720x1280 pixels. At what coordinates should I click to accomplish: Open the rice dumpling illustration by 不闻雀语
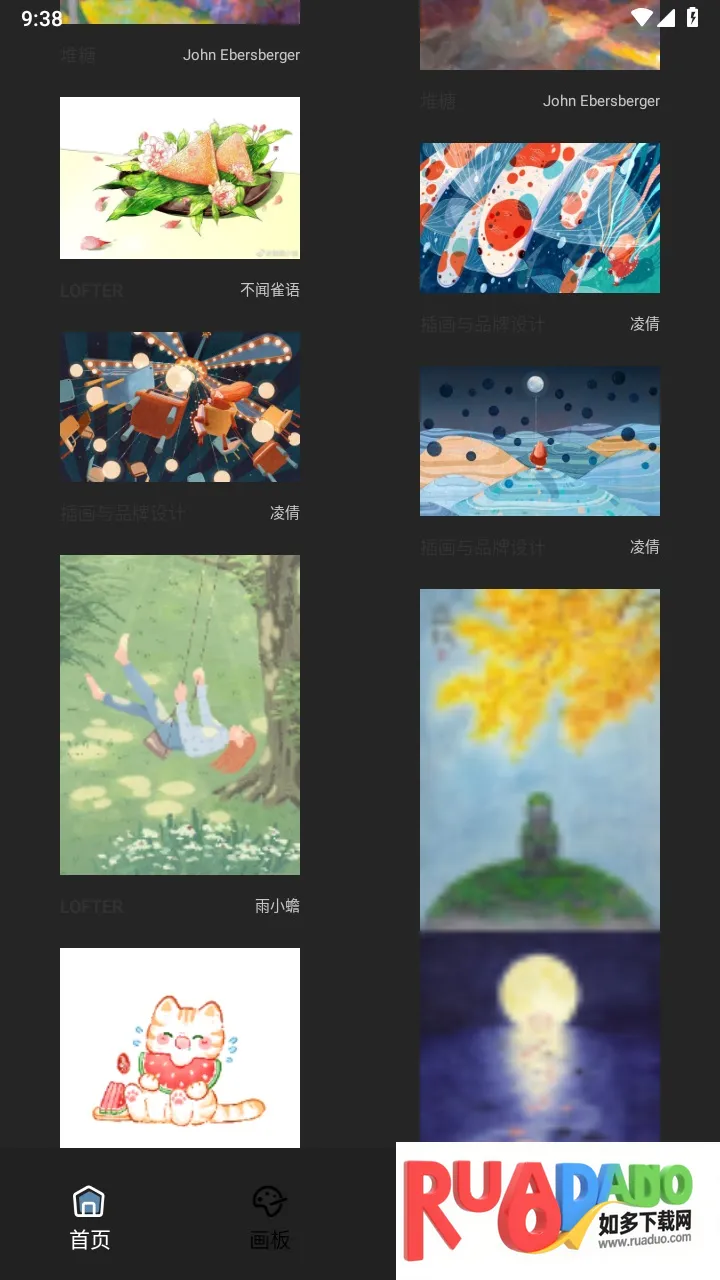[x=180, y=178]
